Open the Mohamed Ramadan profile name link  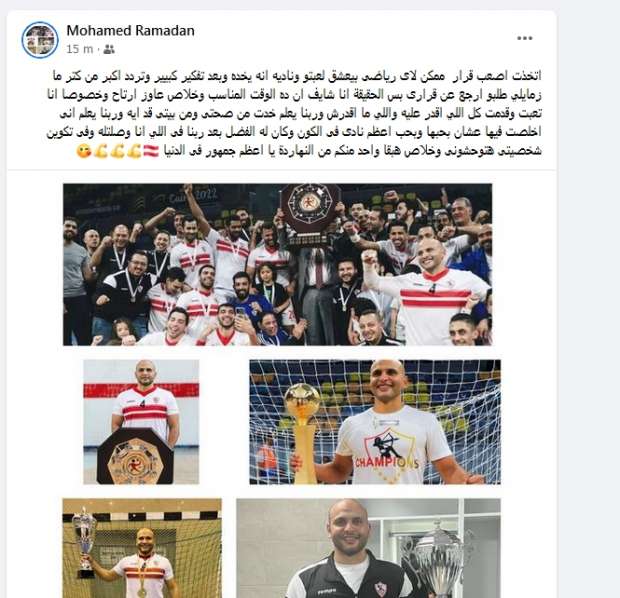click(130, 30)
